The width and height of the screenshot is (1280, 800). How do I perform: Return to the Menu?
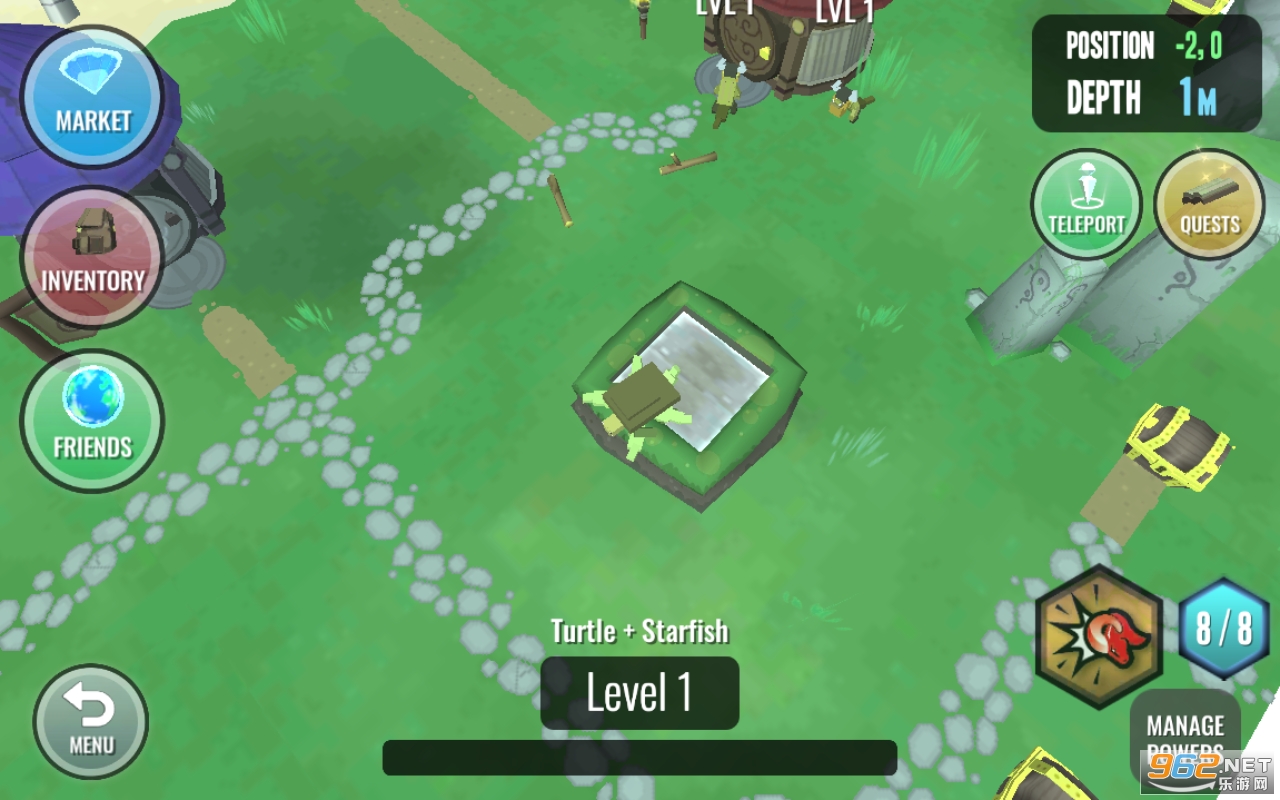(x=91, y=721)
